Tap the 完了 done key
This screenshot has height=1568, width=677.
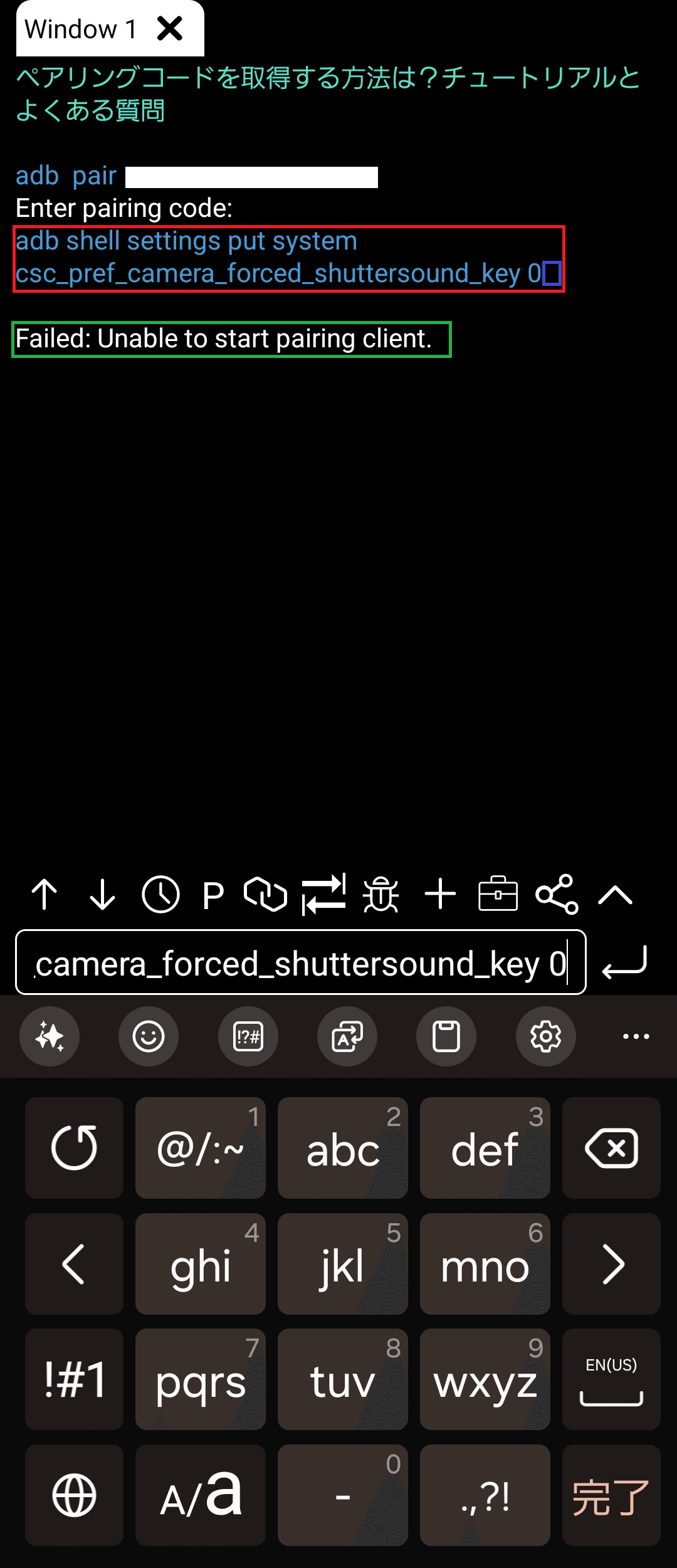click(611, 1496)
